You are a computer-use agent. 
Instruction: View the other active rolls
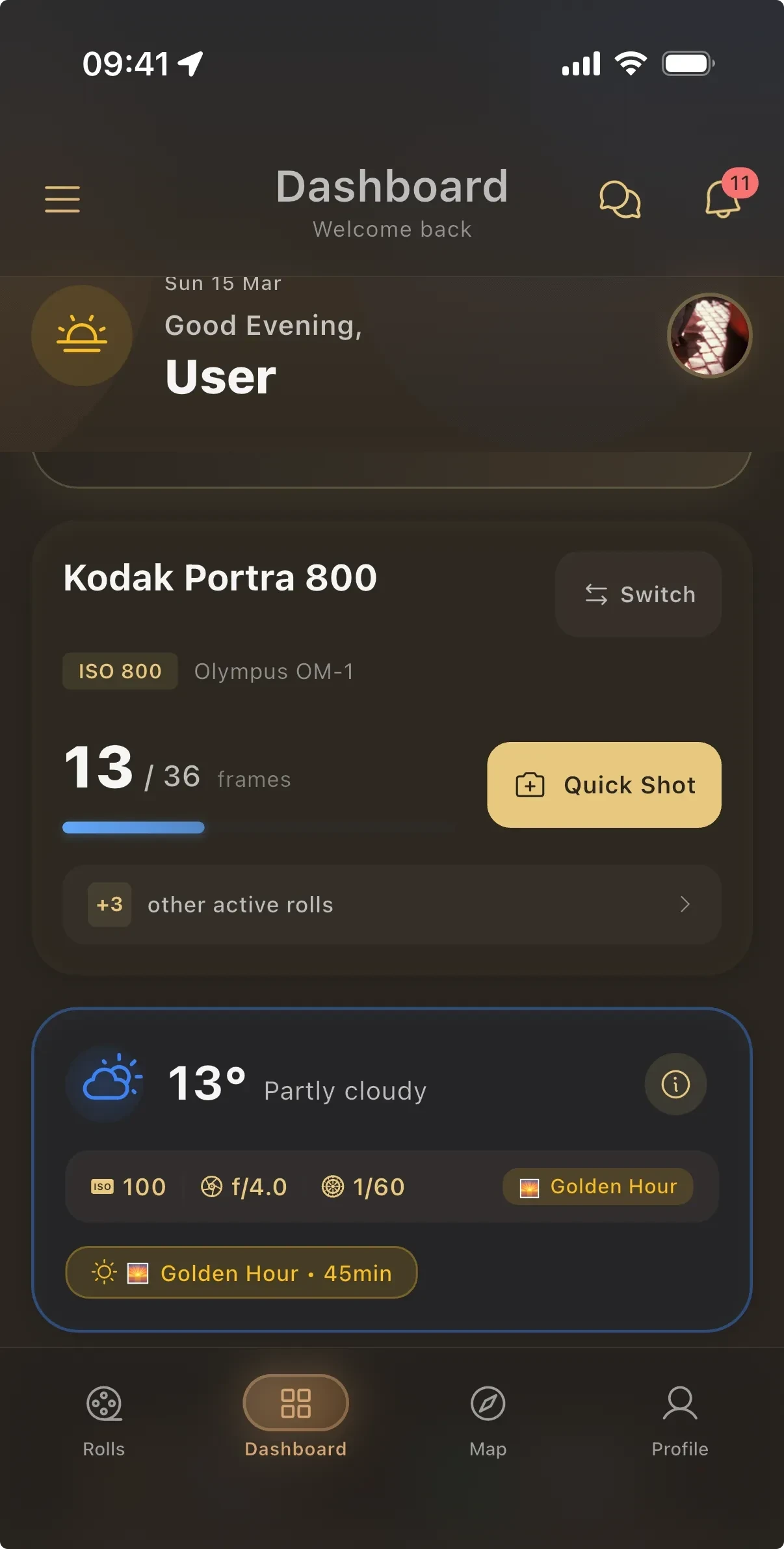tap(392, 905)
